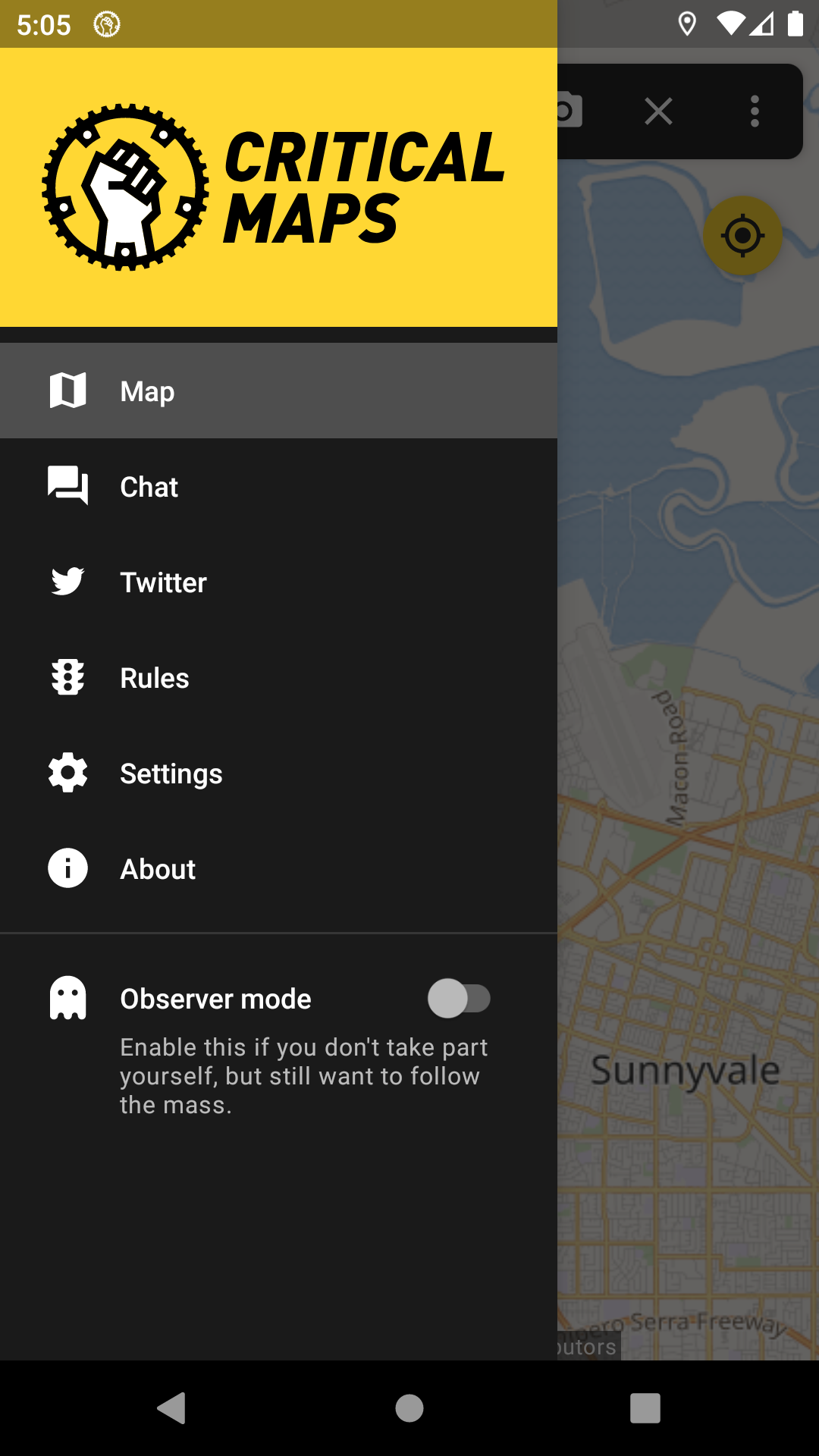This screenshot has height=1456, width=819.
Task: Tap the close X icon
Action: [x=658, y=111]
